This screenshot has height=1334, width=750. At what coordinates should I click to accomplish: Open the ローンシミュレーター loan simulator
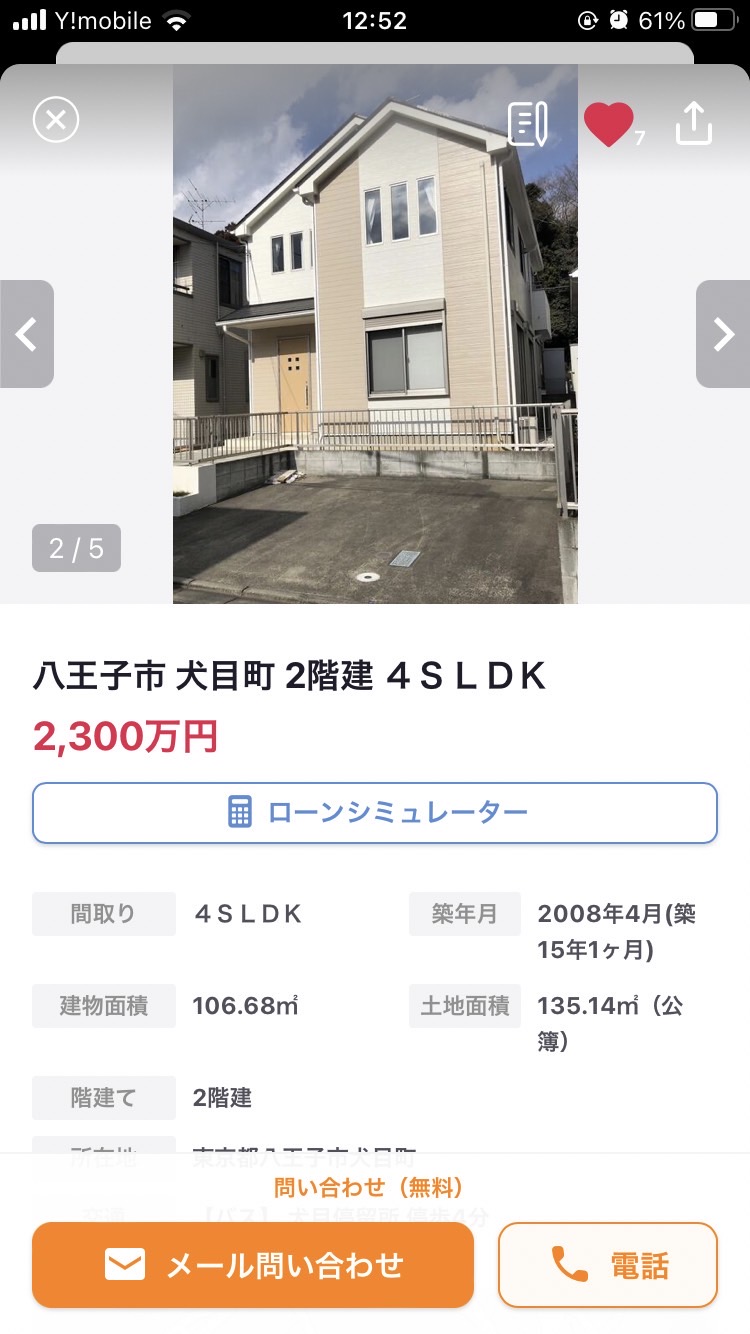(x=375, y=812)
